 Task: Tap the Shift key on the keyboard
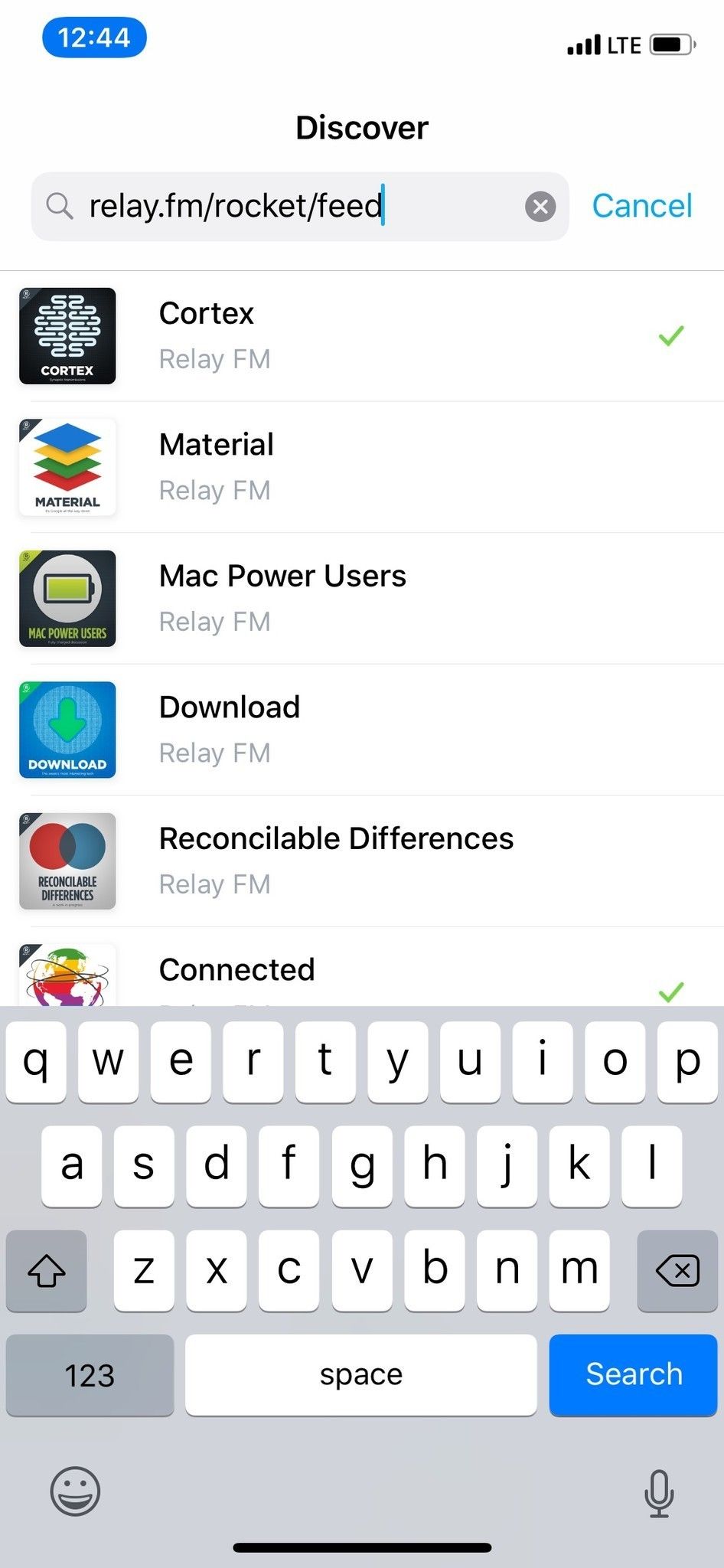coord(46,1271)
